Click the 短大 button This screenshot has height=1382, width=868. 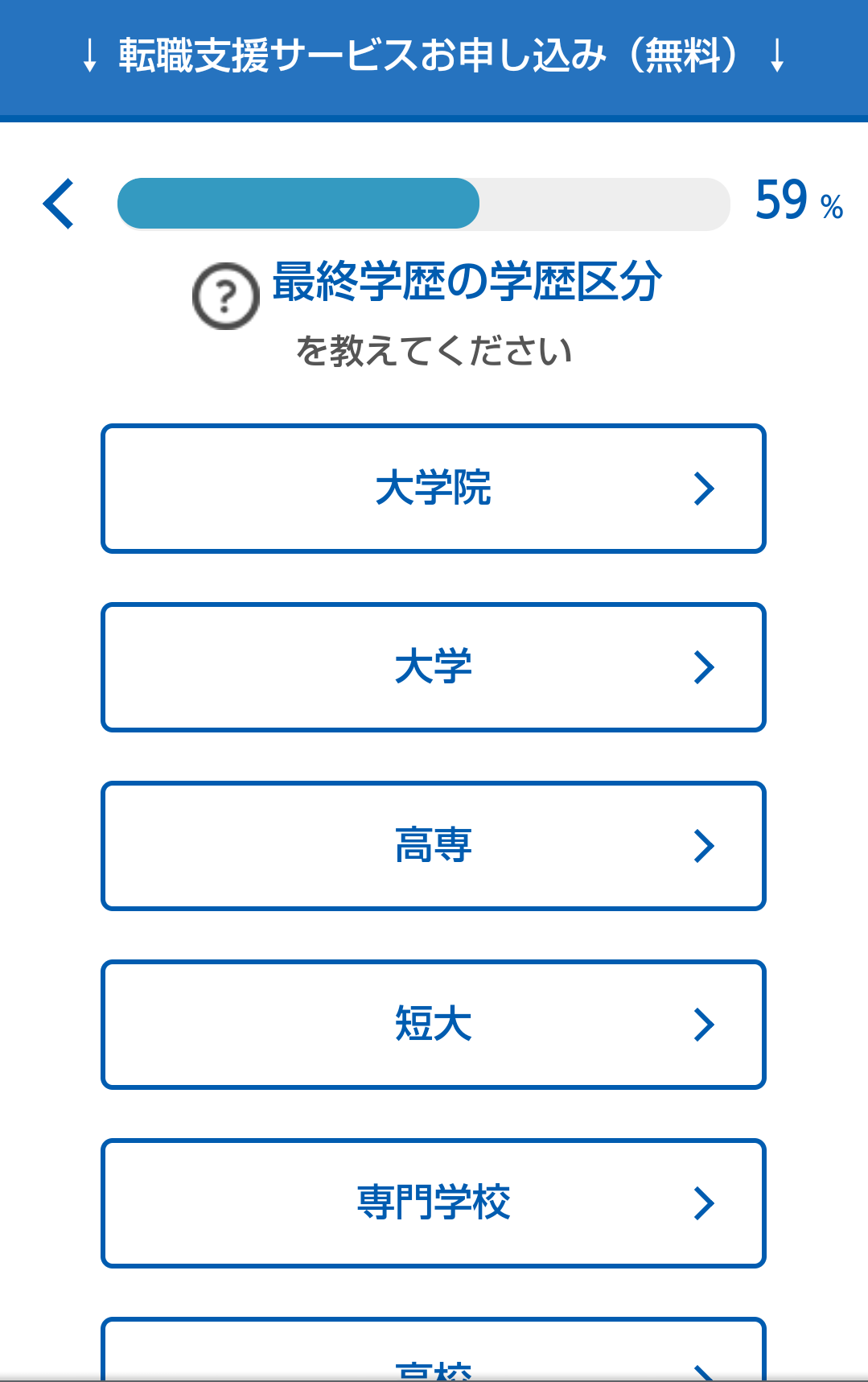(x=434, y=1024)
